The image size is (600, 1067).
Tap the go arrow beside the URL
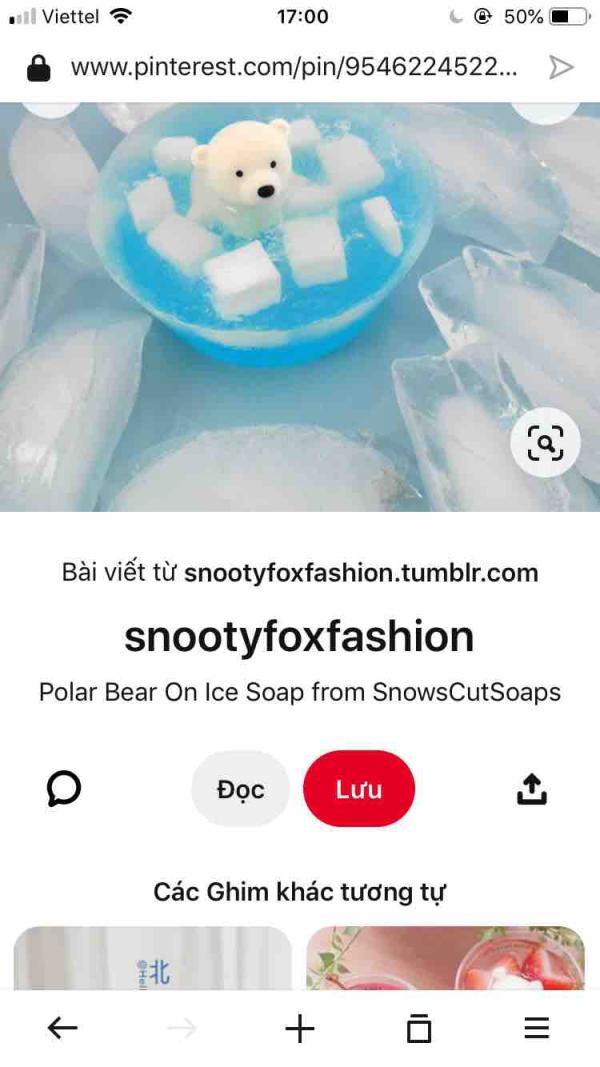[561, 67]
